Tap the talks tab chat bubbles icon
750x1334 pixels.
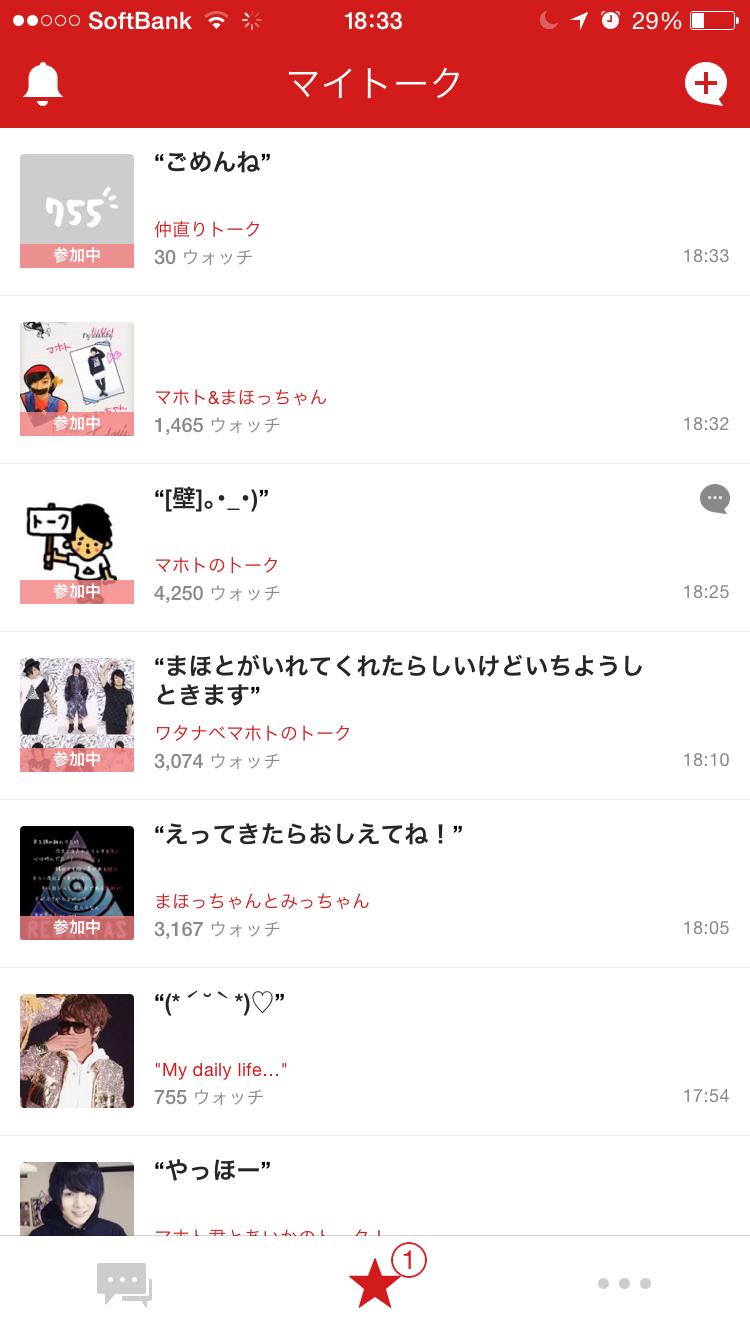coord(124,1283)
